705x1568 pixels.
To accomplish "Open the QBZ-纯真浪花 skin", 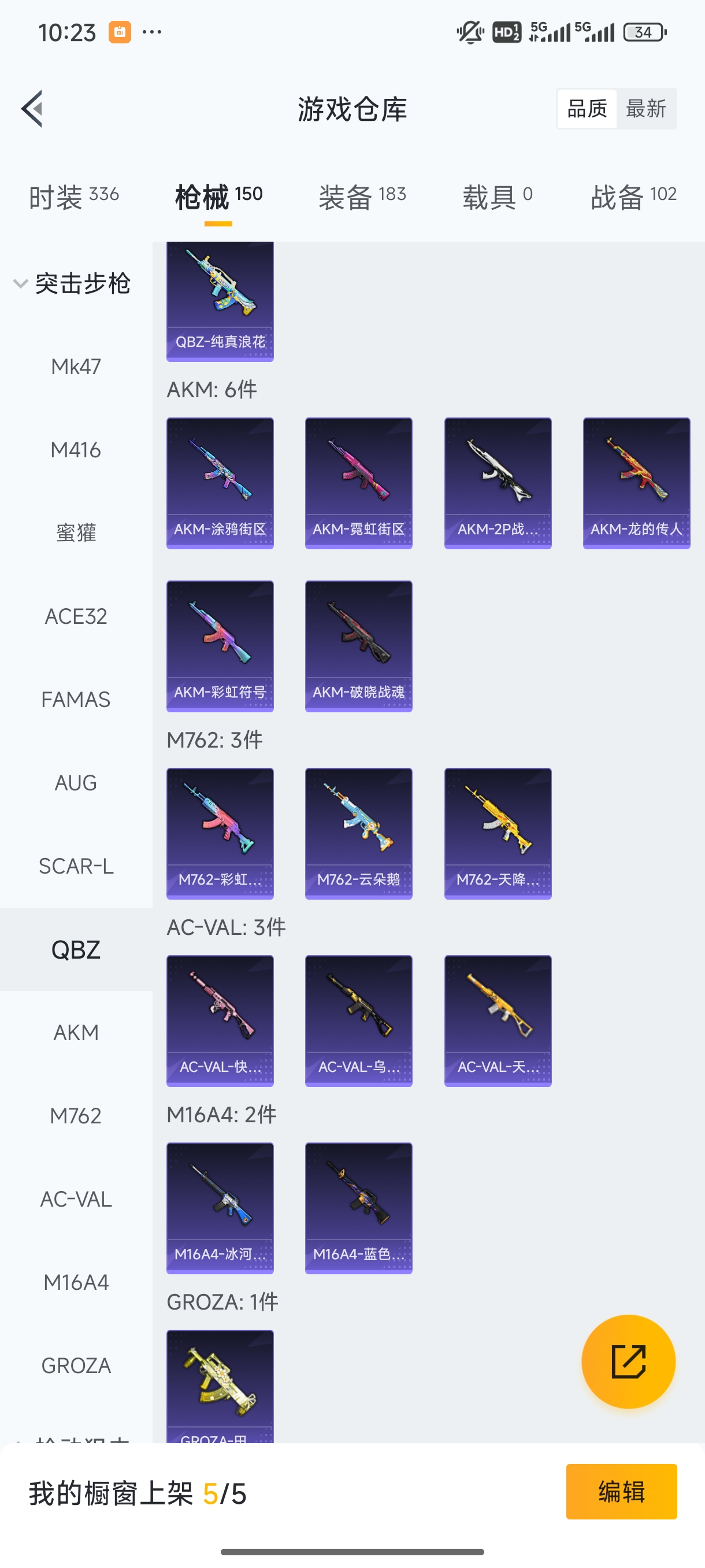I will point(220,301).
